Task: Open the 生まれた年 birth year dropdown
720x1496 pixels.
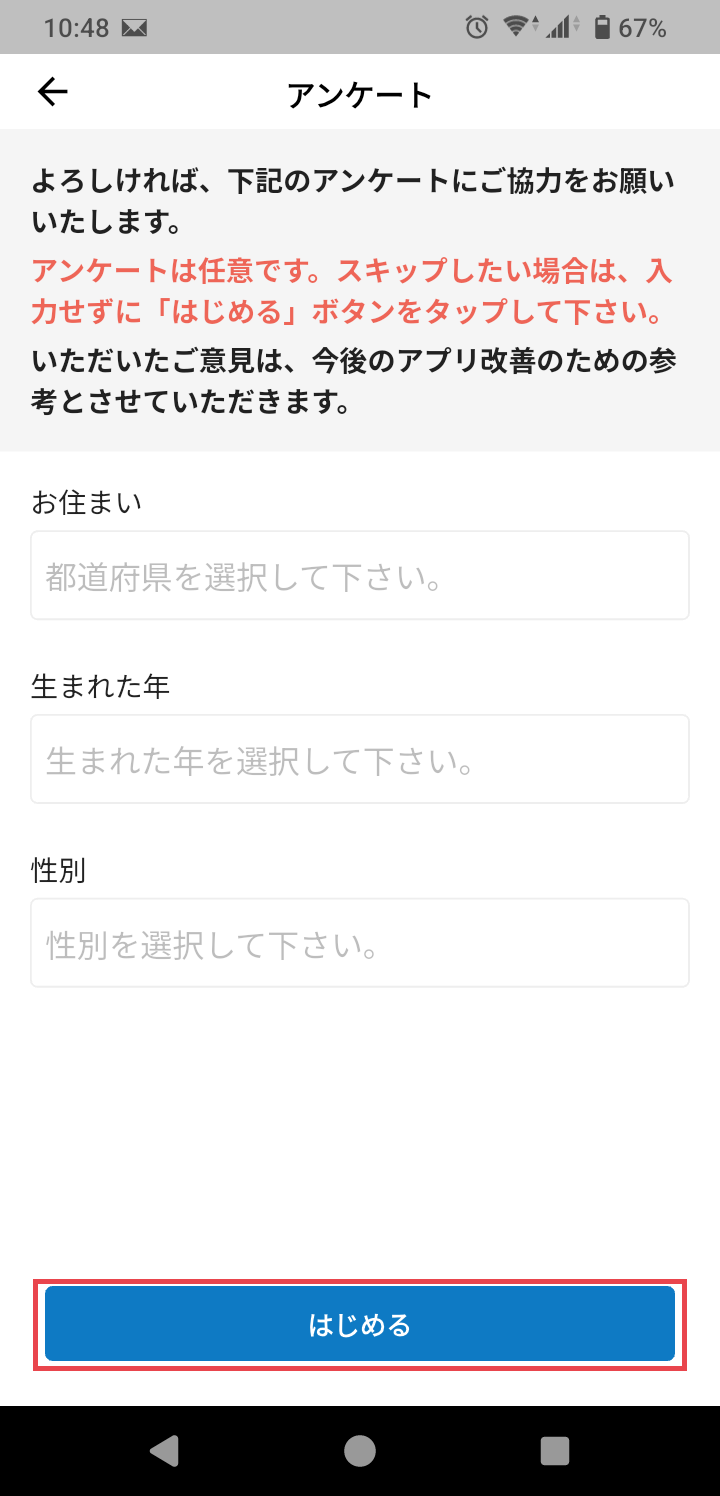Action: pyautogui.click(x=360, y=759)
